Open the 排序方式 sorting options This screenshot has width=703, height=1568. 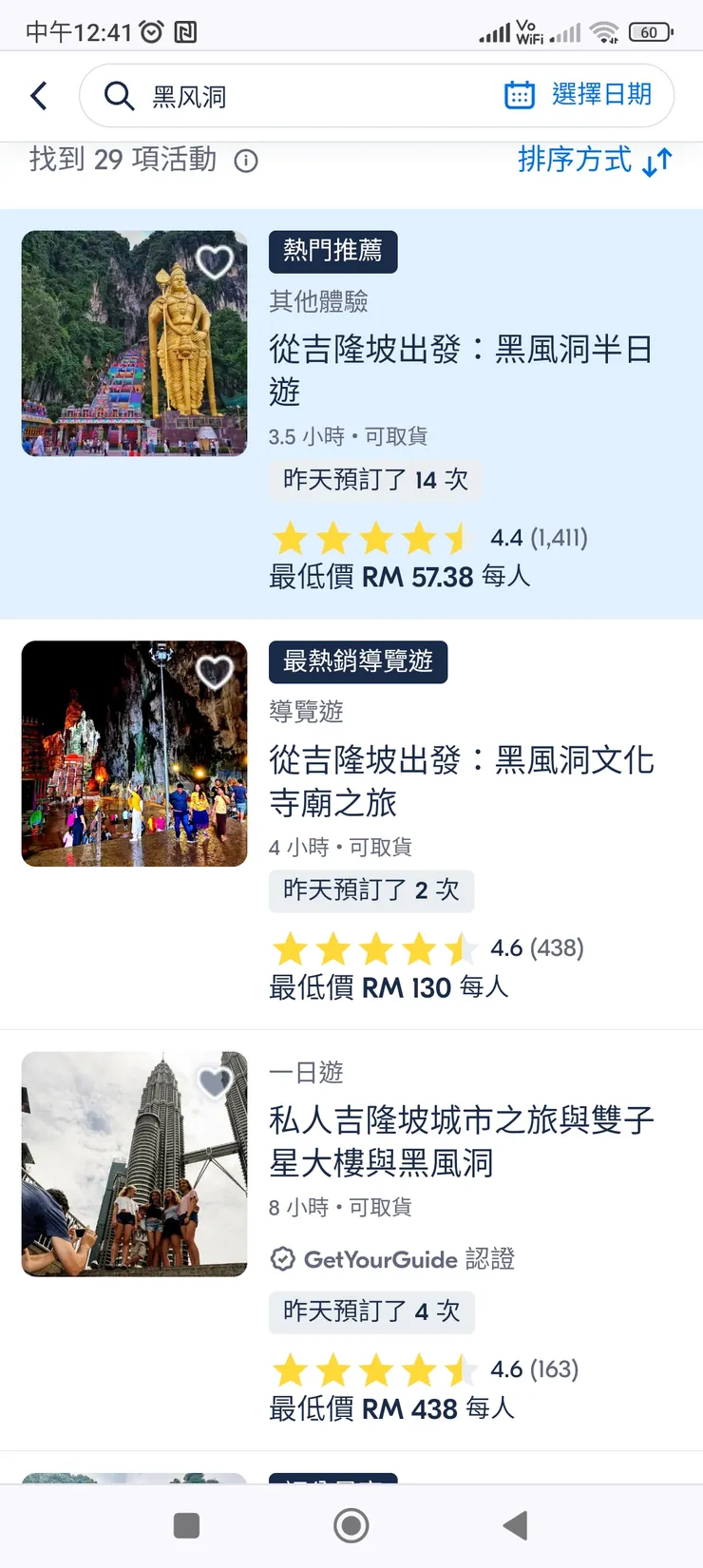pos(575,162)
